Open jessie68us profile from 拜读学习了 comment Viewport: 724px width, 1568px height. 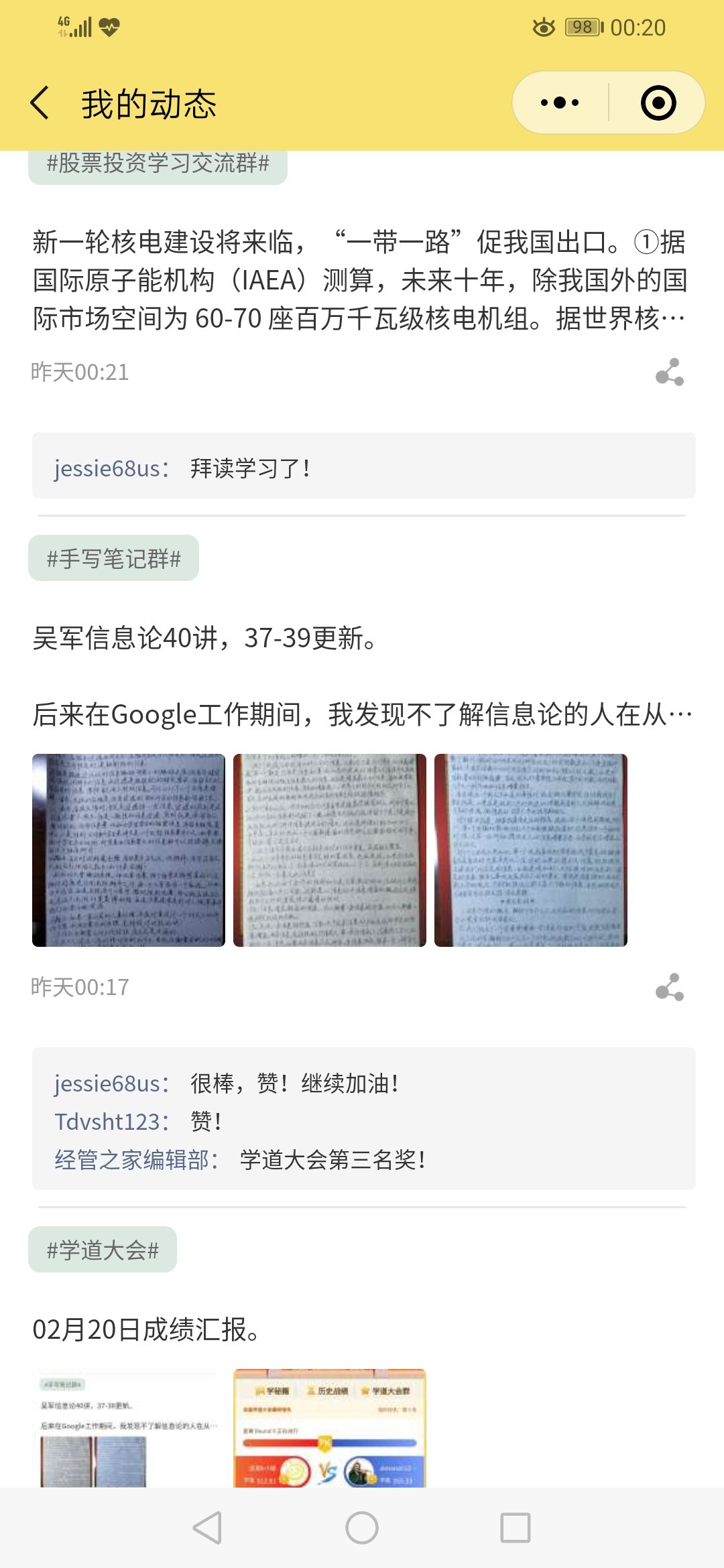(107, 468)
